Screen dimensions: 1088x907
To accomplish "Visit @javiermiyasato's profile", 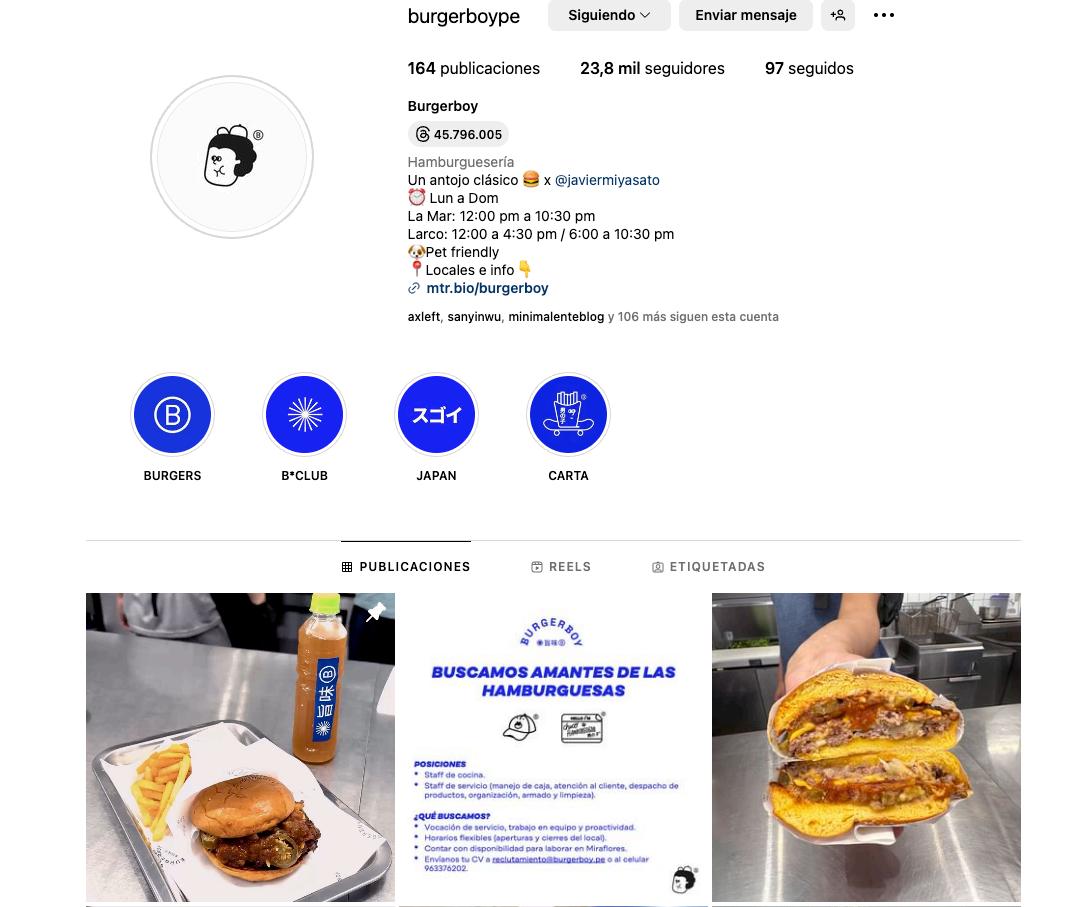I will click(607, 180).
